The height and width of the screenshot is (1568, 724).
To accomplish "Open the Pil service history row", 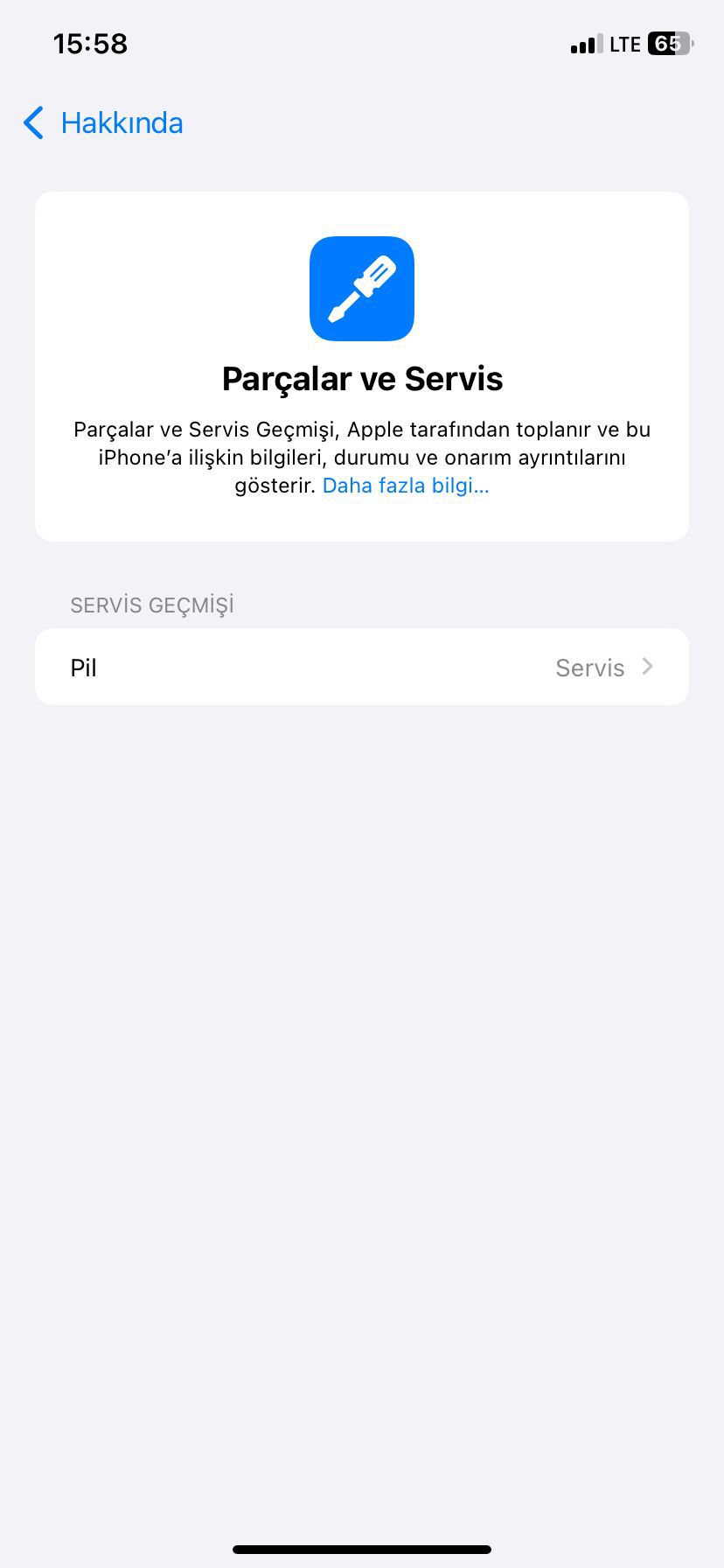I will pos(362,668).
